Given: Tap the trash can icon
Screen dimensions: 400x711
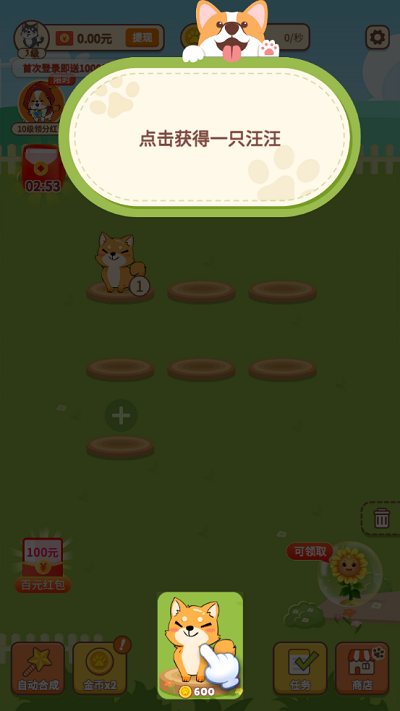Looking at the screenshot, I should pos(381,518).
